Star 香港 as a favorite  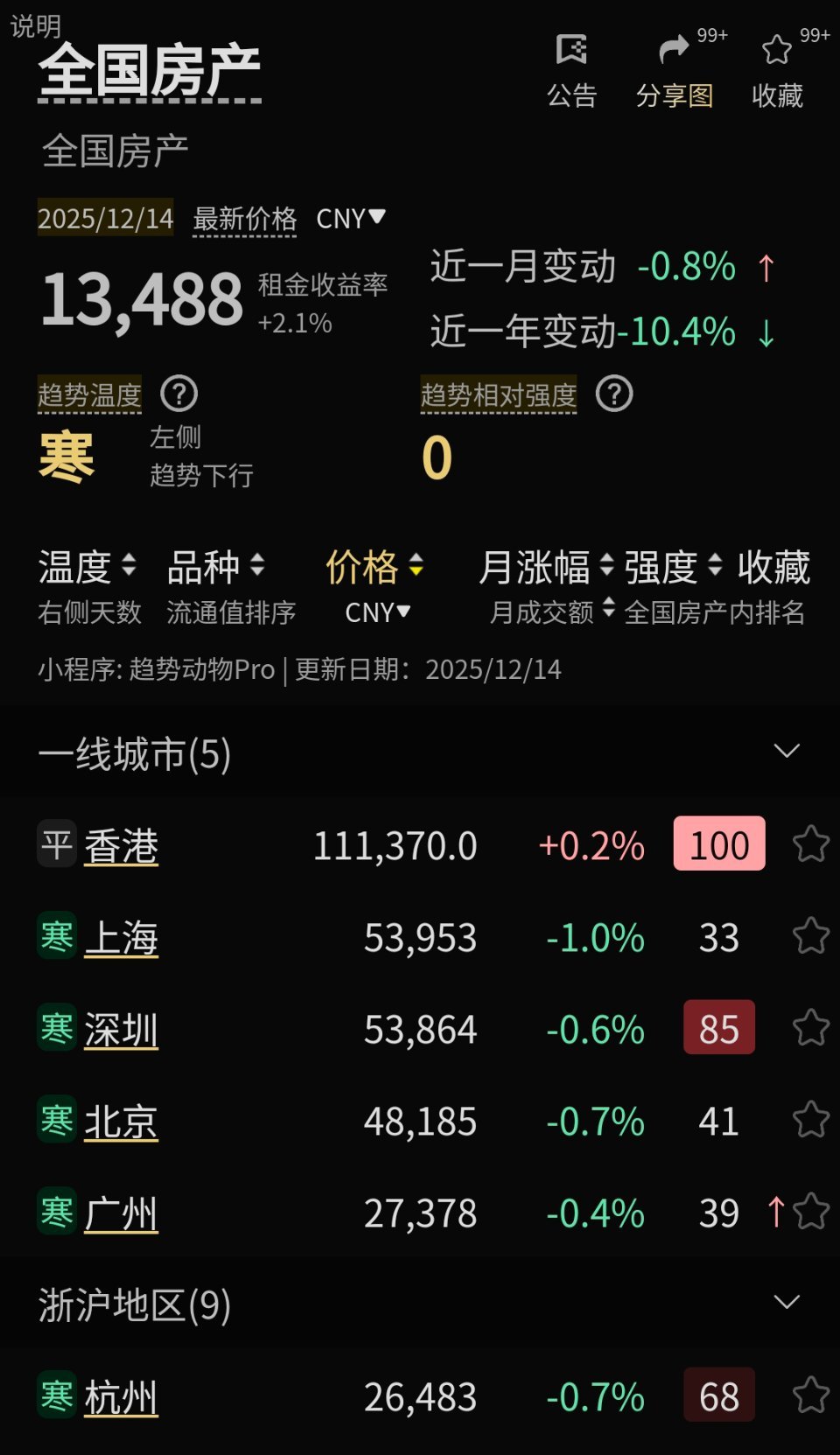point(809,844)
